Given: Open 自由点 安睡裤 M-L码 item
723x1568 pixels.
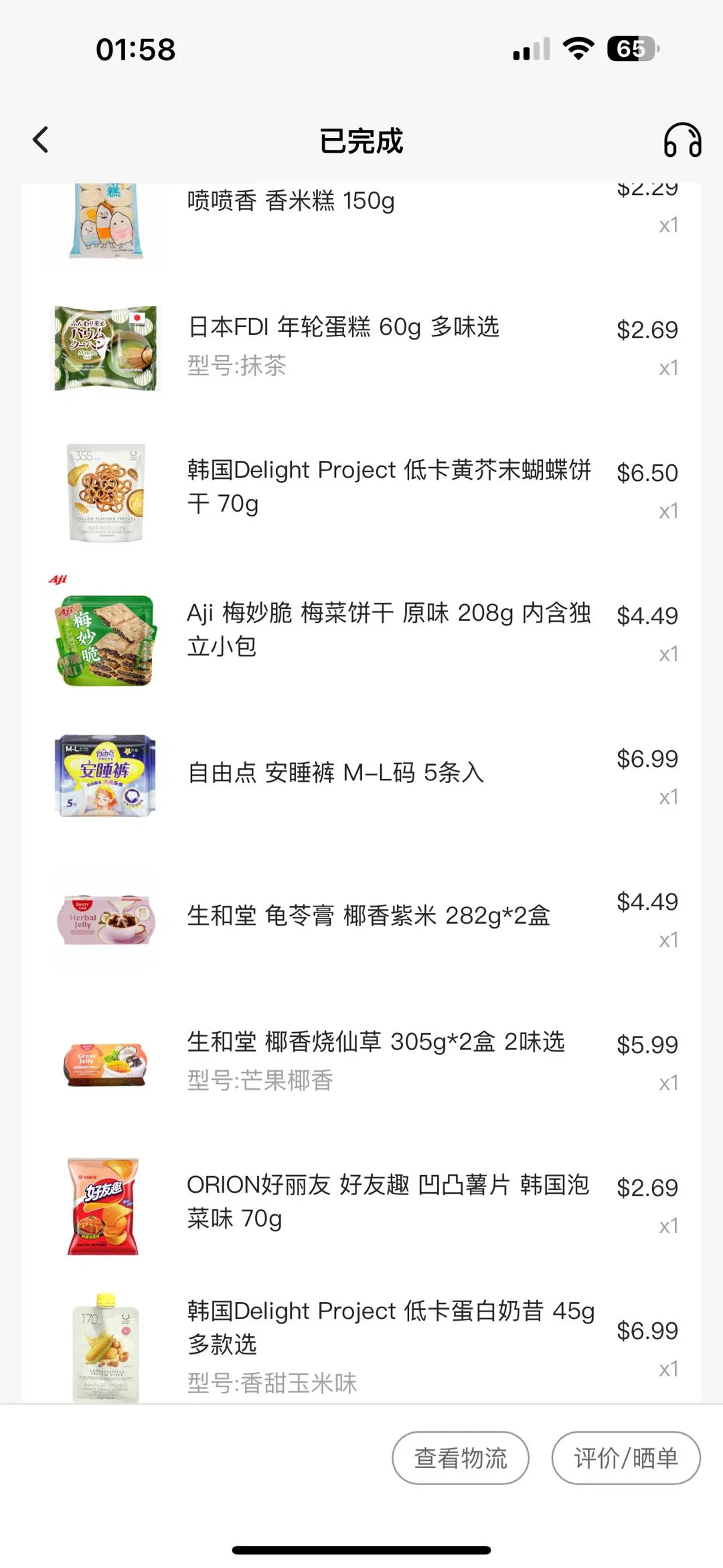Looking at the screenshot, I should (335, 772).
